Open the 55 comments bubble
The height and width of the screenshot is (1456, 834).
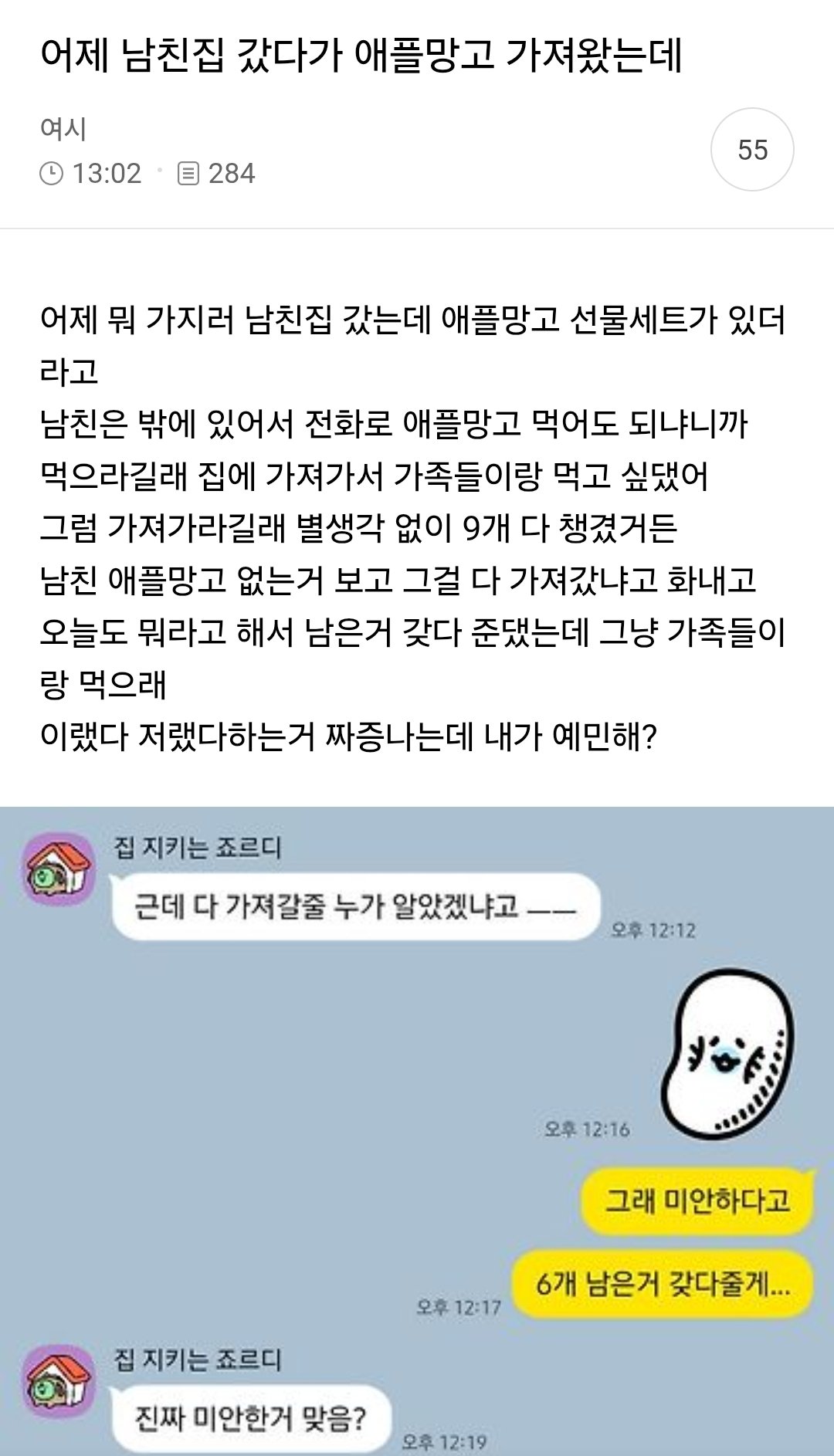click(752, 150)
